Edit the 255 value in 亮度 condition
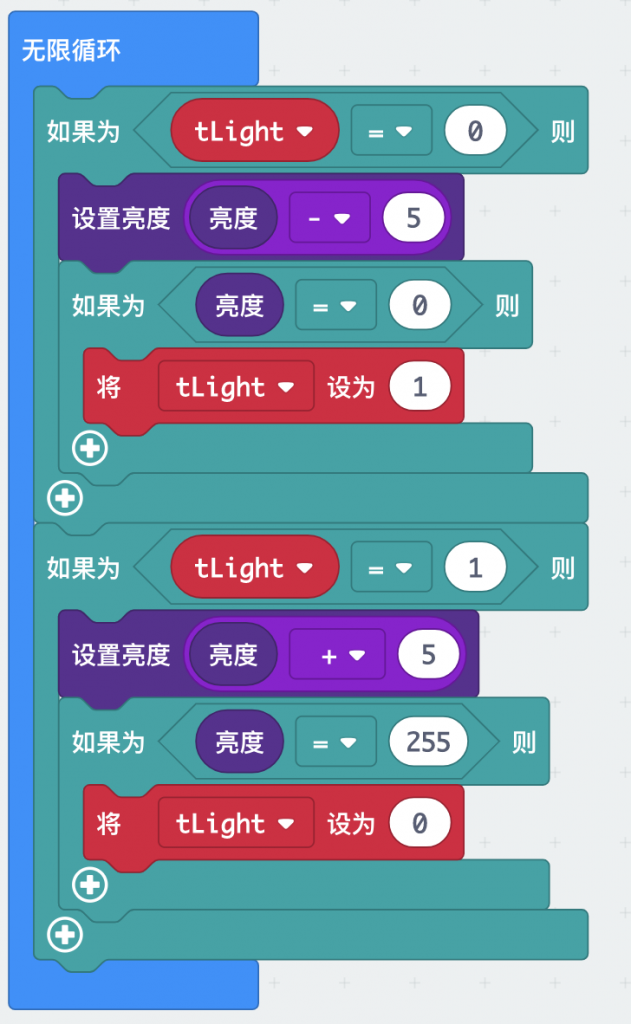 [x=428, y=742]
